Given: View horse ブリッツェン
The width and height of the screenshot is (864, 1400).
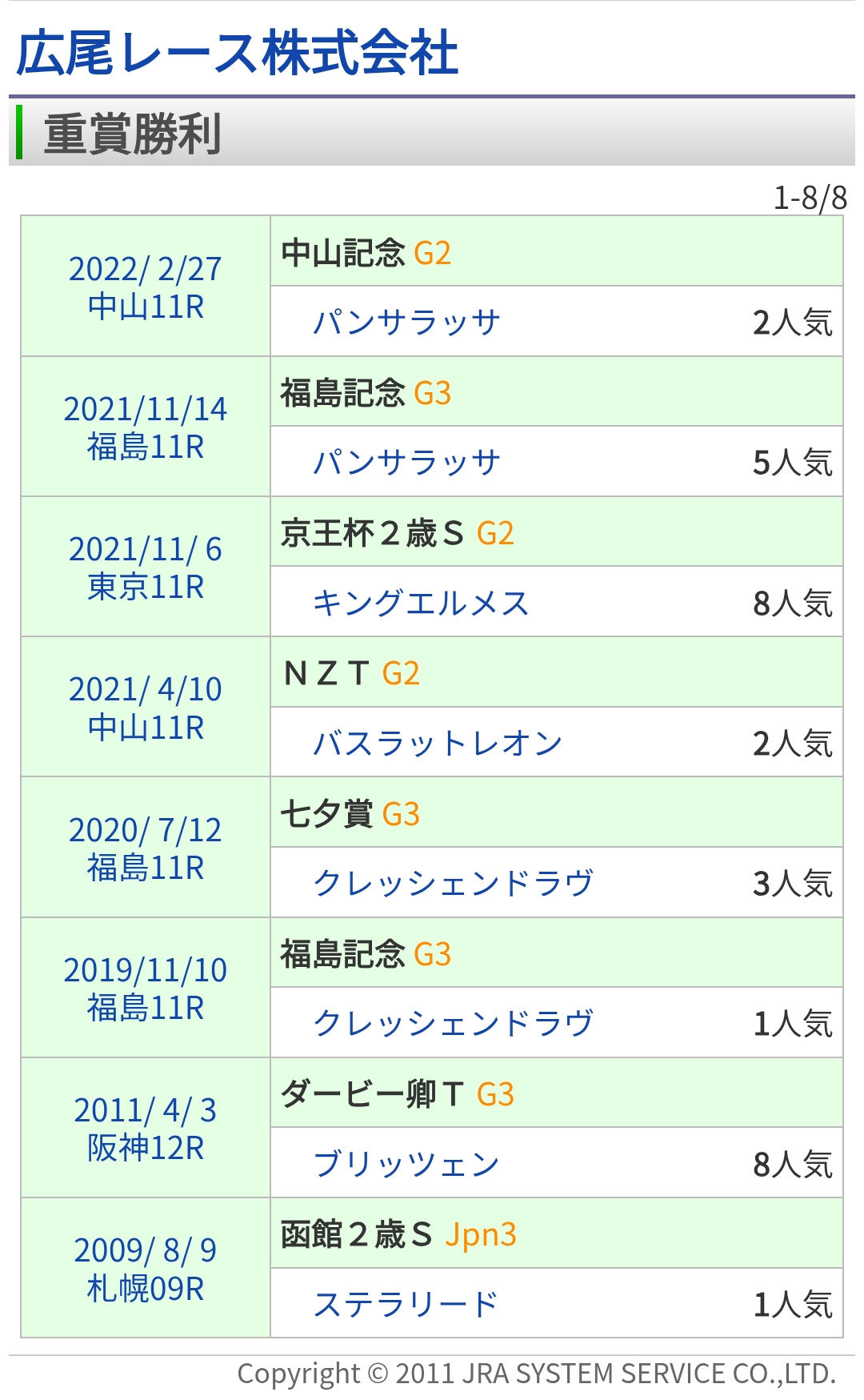Looking at the screenshot, I should (x=406, y=1164).
